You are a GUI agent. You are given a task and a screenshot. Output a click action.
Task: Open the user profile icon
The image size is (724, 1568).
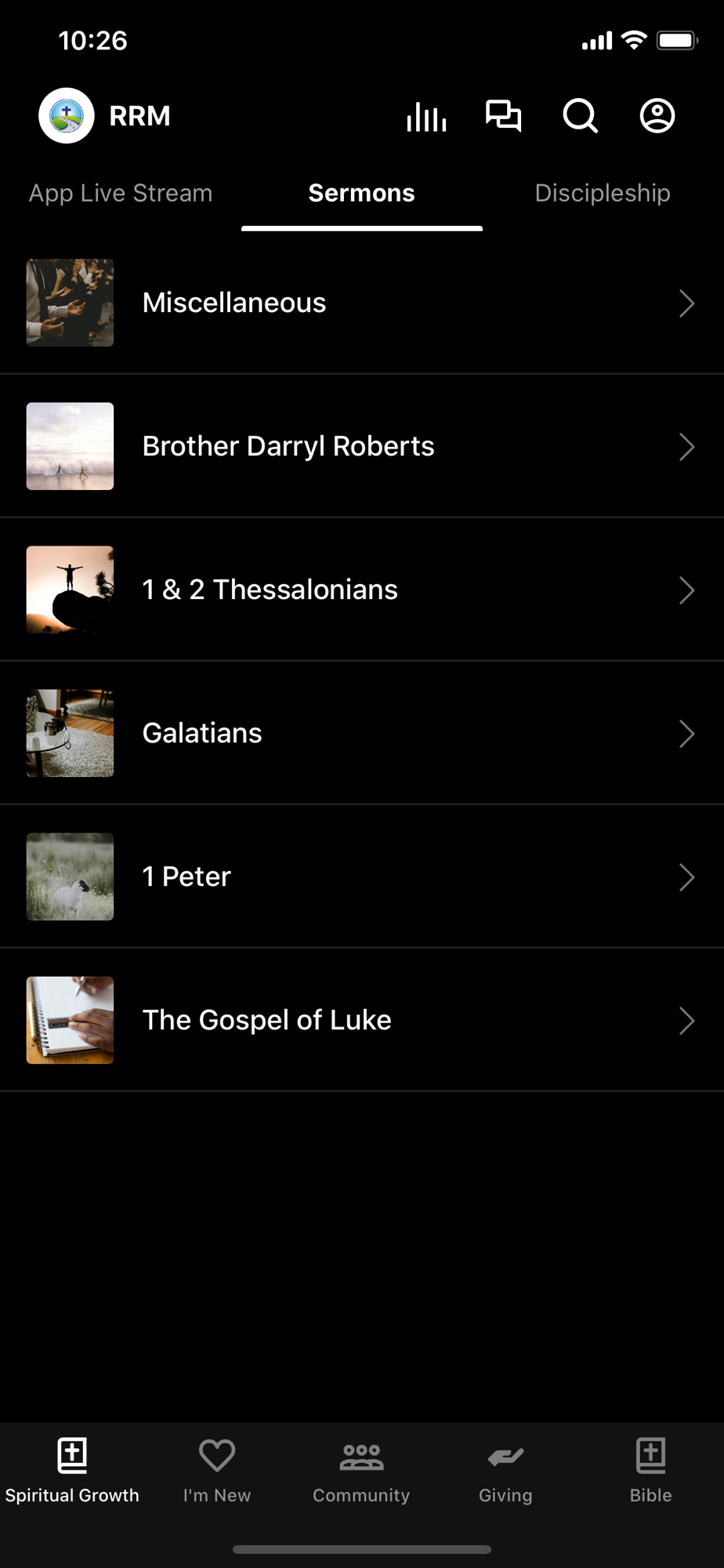[x=657, y=116]
